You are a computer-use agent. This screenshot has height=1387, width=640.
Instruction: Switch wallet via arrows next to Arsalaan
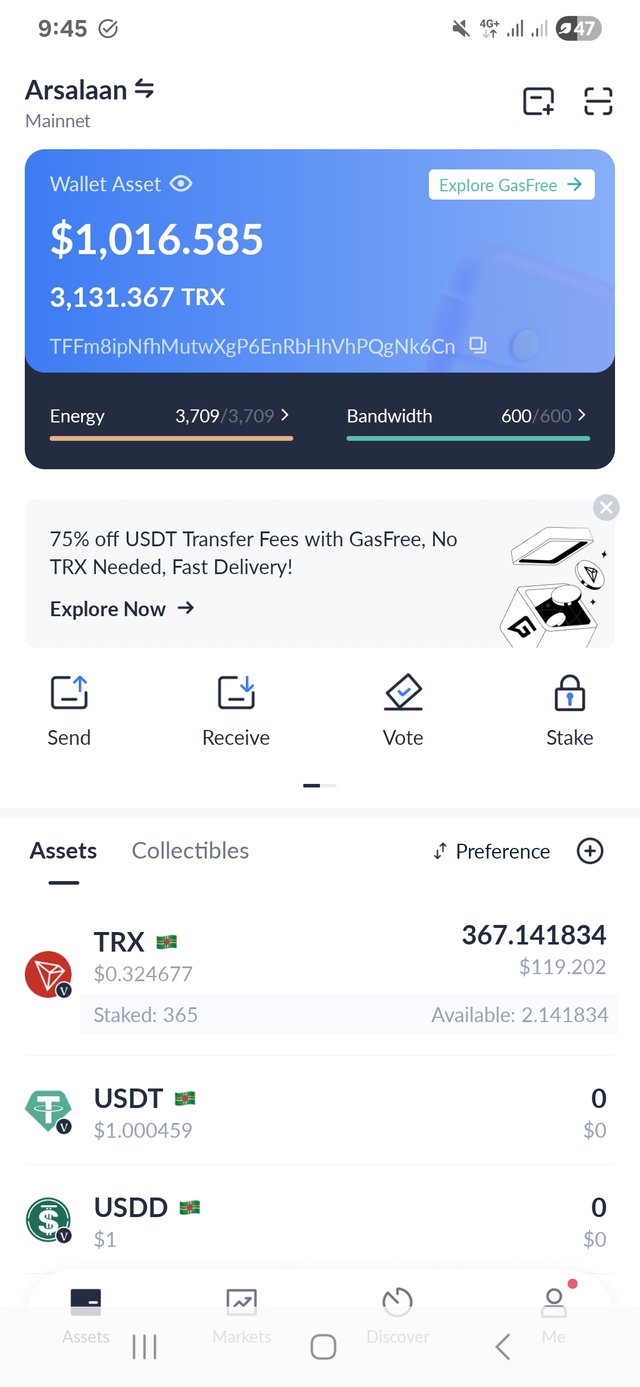point(144,89)
